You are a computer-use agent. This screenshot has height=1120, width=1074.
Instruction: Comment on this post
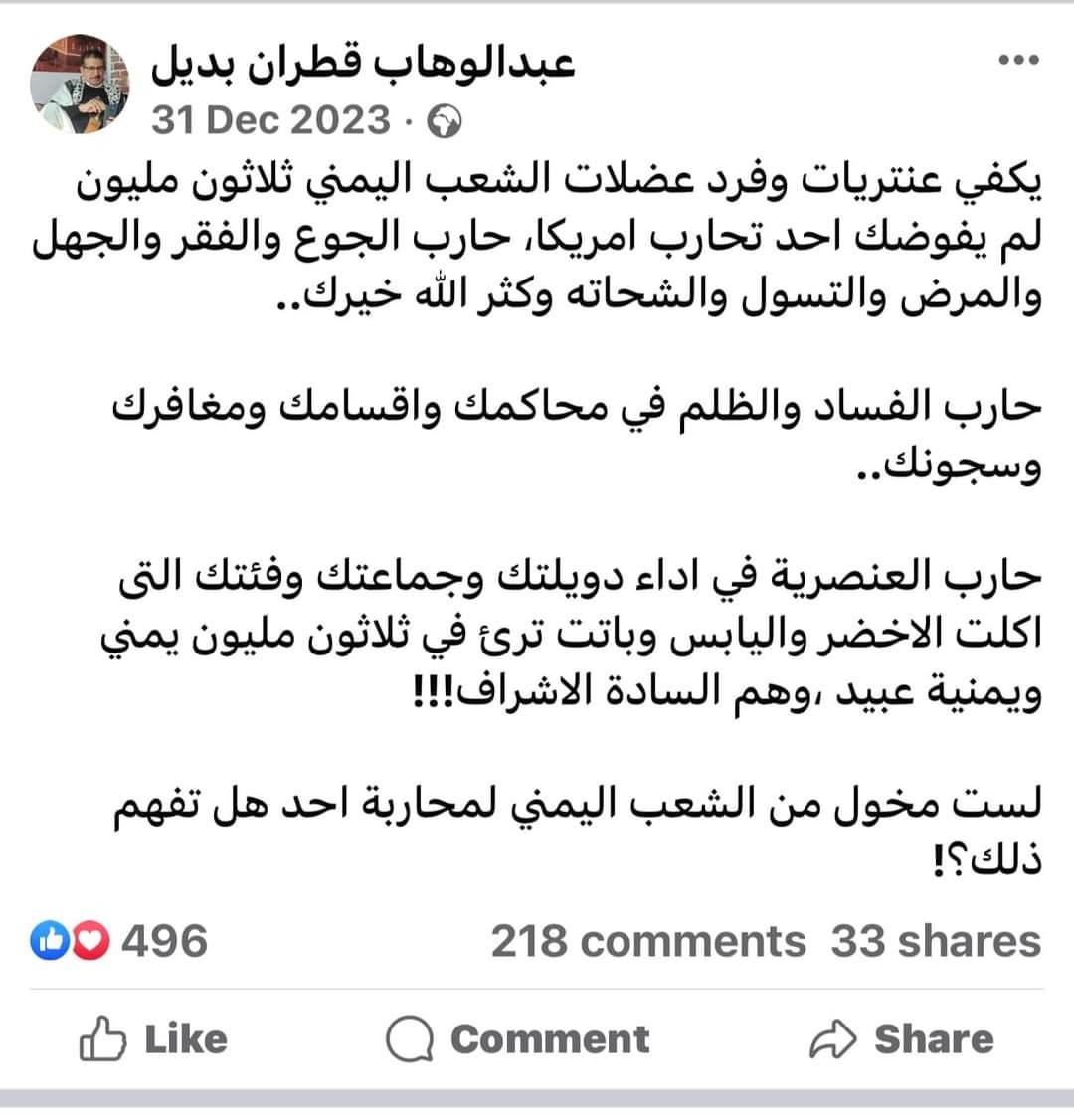(x=517, y=1038)
